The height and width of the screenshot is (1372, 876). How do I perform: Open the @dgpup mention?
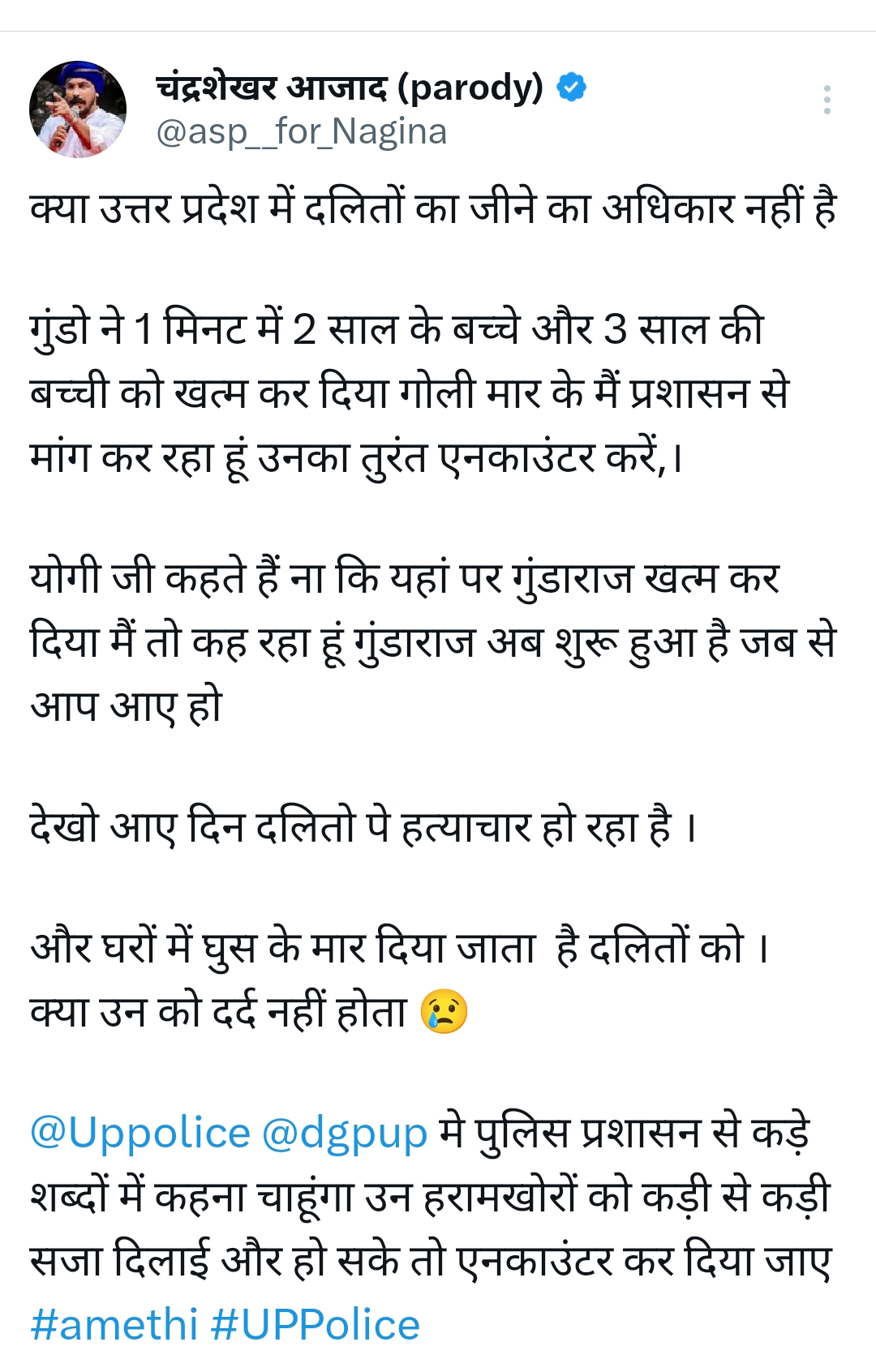345,1133
